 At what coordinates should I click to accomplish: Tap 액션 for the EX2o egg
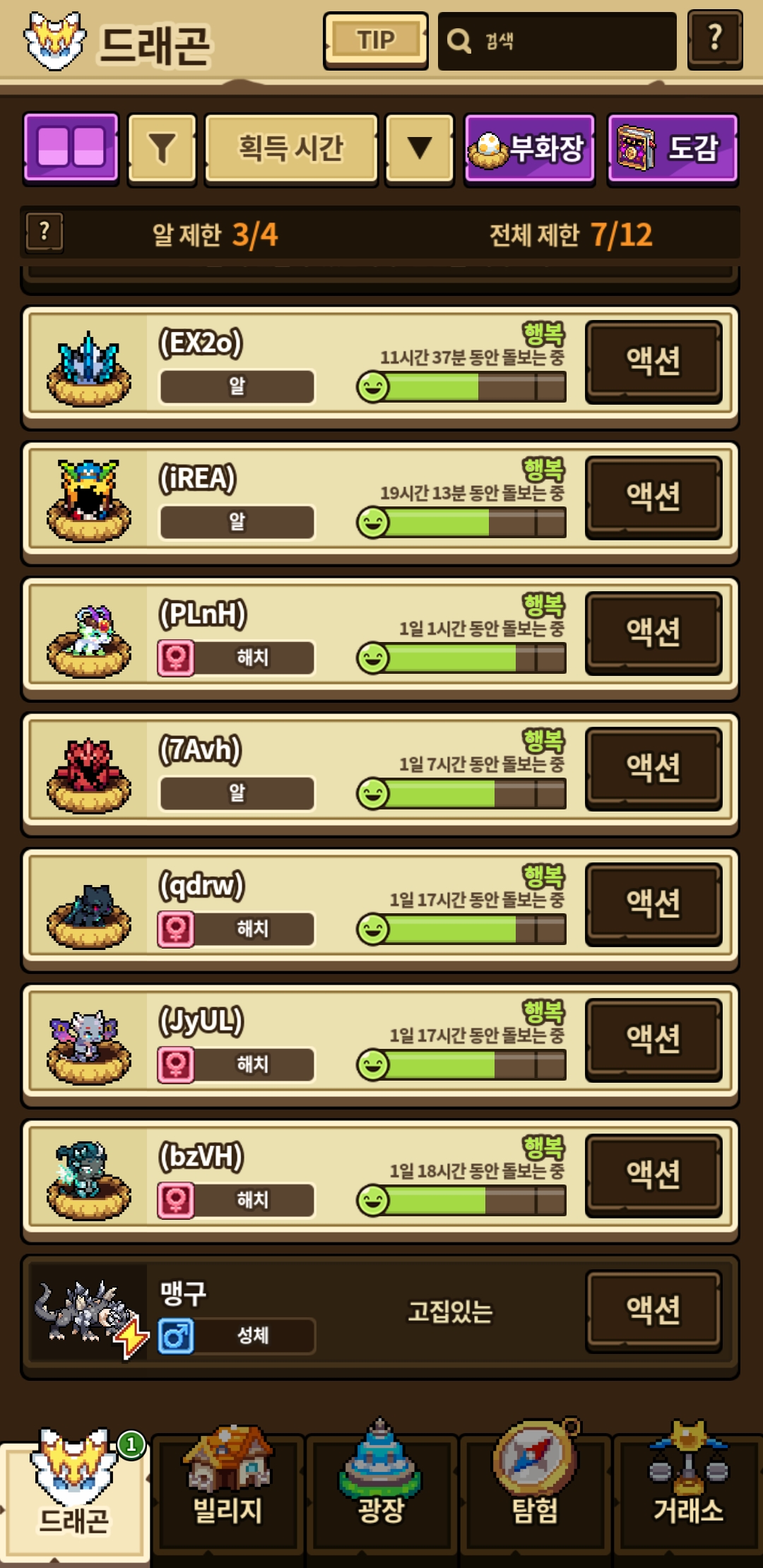[x=653, y=361]
